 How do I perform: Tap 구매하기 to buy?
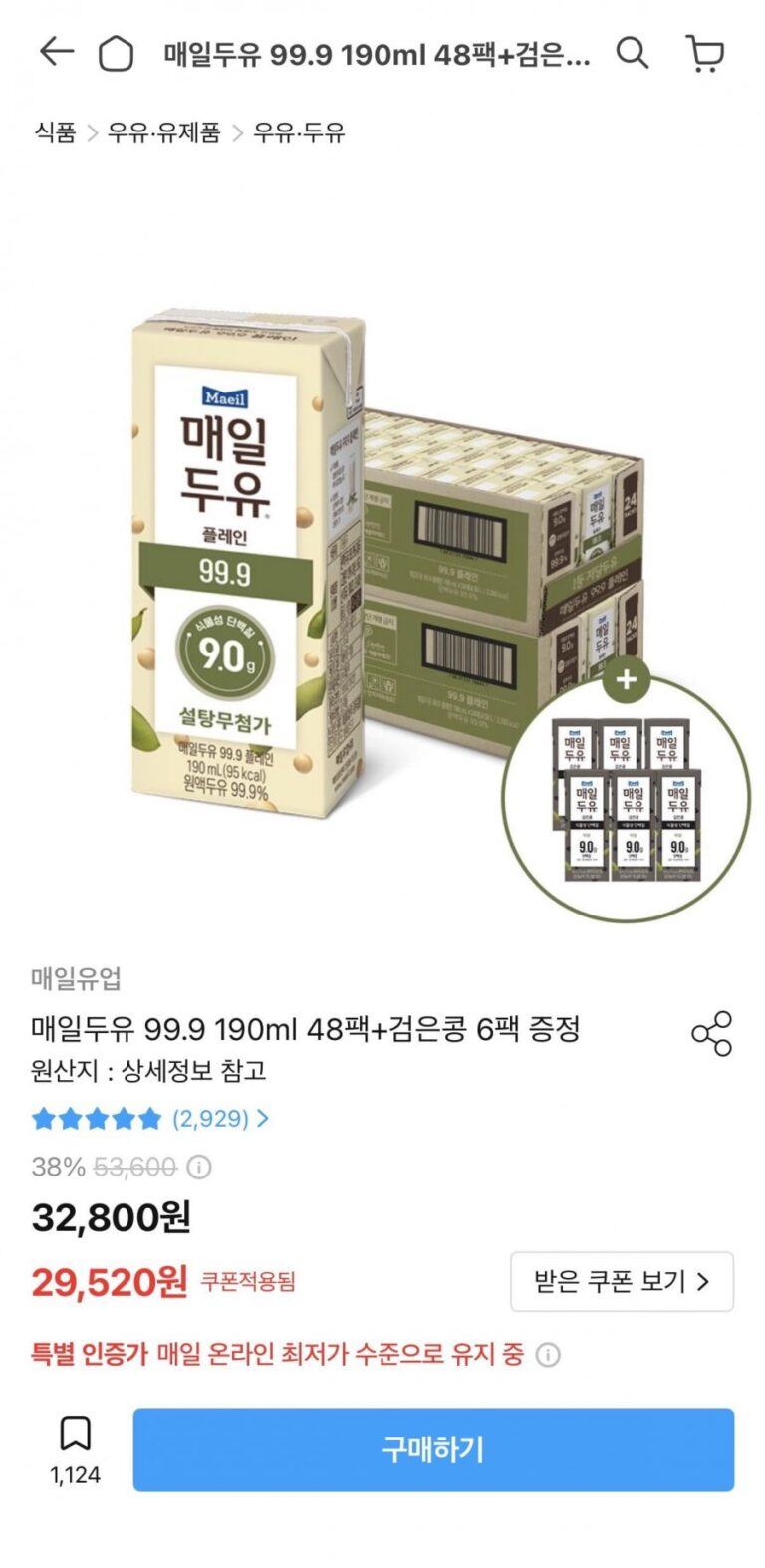coord(433,1449)
